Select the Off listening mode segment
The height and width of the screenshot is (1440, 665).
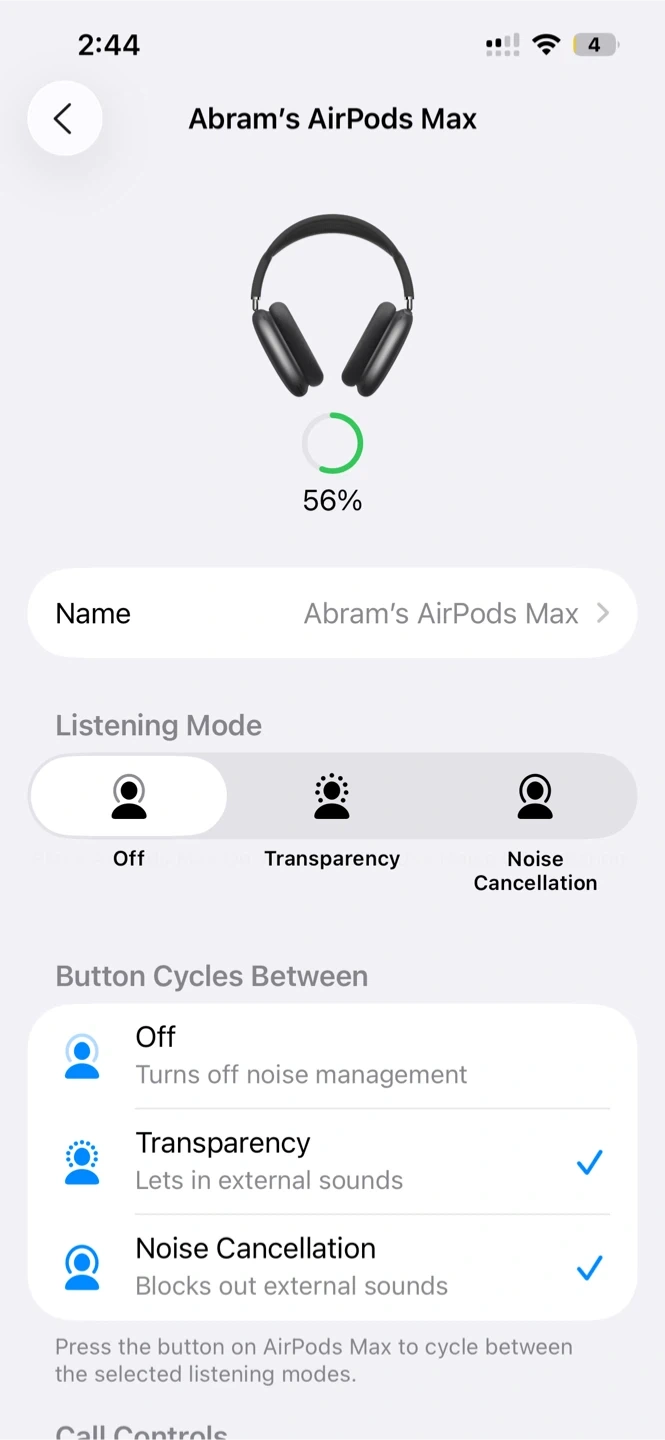tap(129, 797)
